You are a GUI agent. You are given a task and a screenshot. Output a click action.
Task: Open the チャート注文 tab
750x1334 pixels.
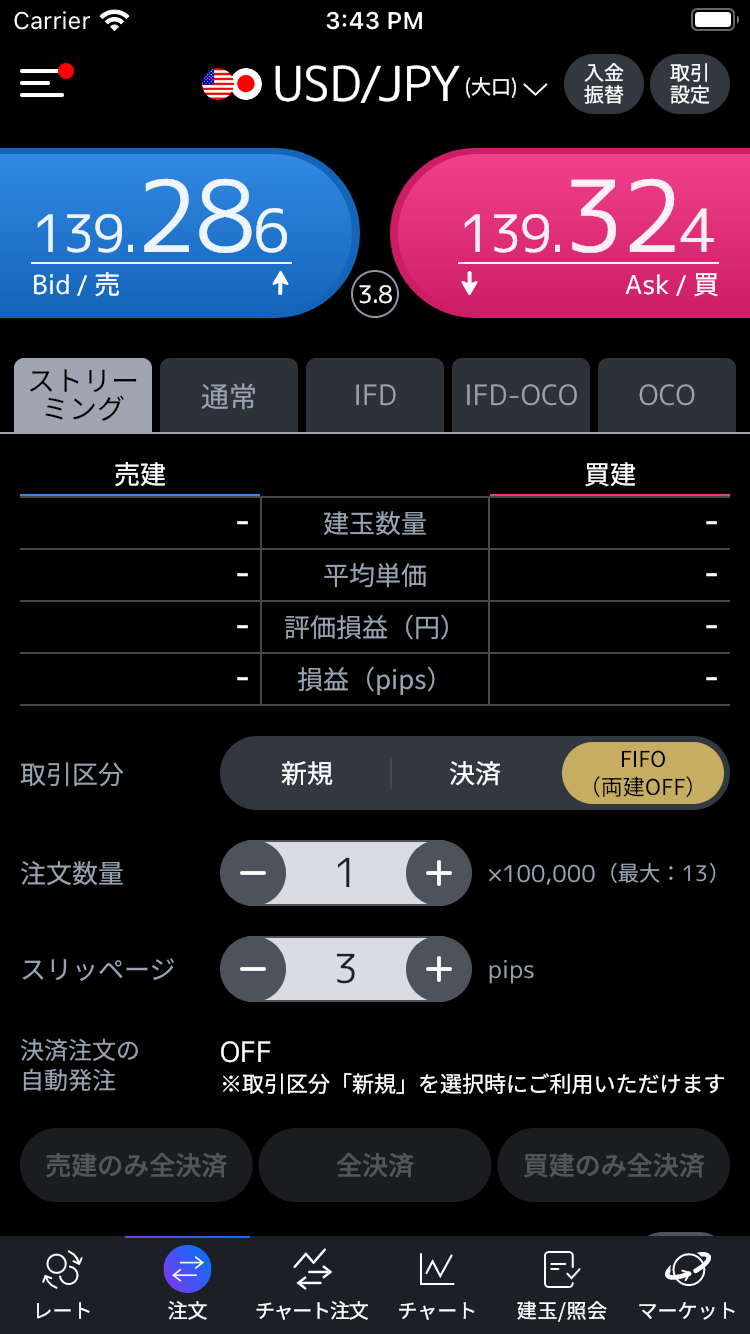pos(312,1285)
